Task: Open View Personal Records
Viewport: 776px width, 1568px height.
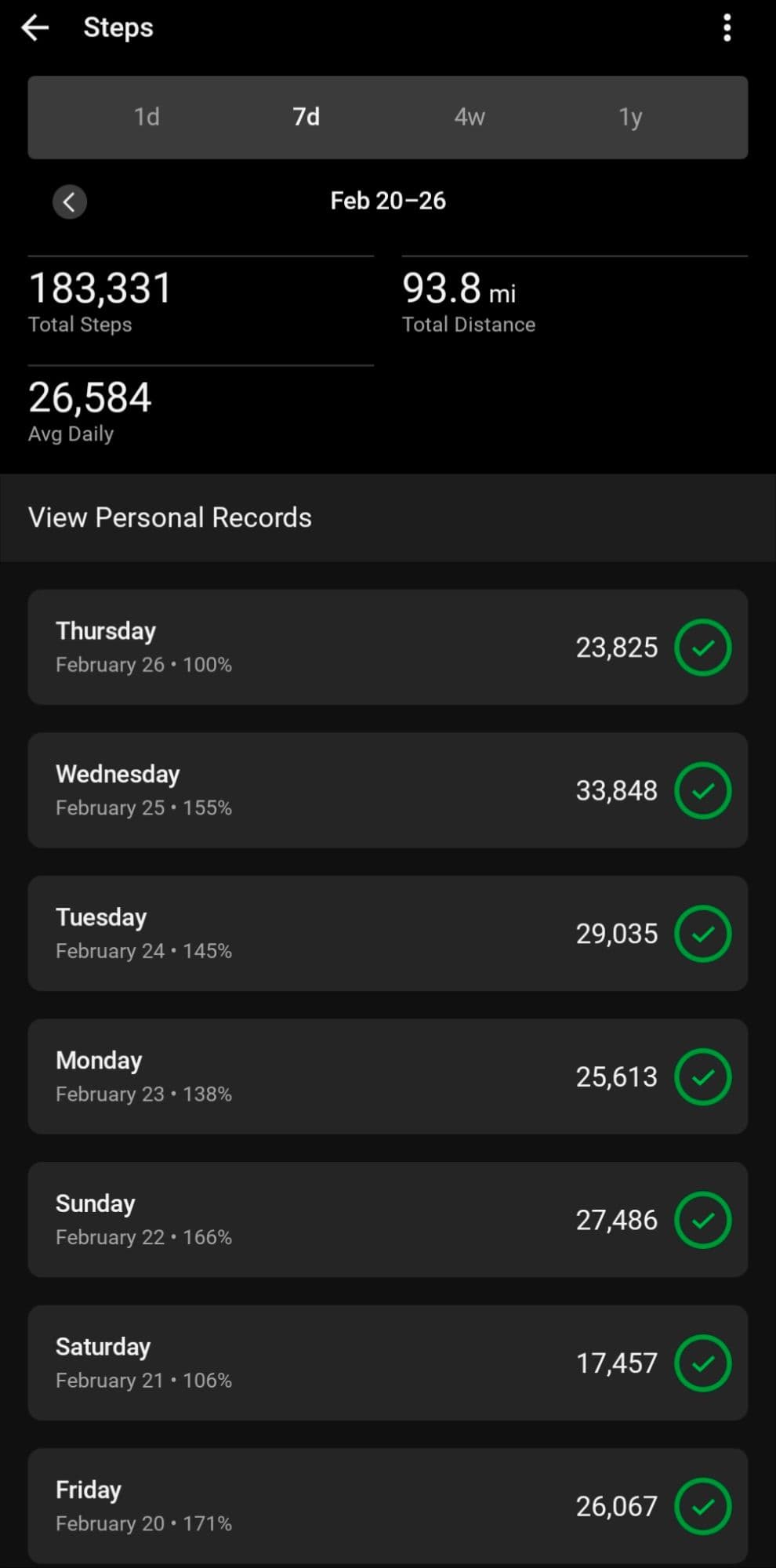Action: click(x=387, y=517)
